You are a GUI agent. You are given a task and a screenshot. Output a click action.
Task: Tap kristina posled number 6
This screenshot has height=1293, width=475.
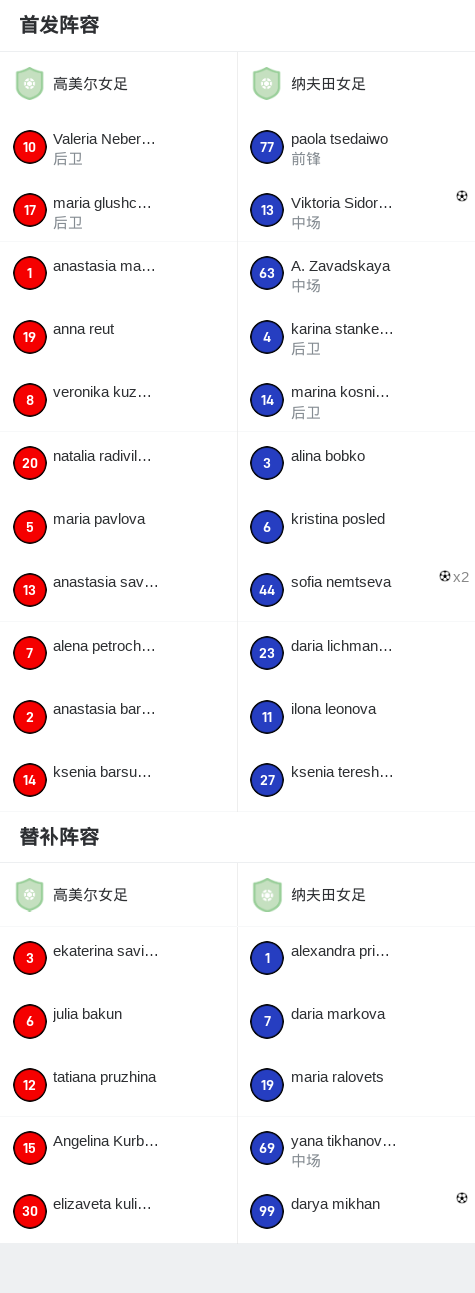[x=356, y=527]
